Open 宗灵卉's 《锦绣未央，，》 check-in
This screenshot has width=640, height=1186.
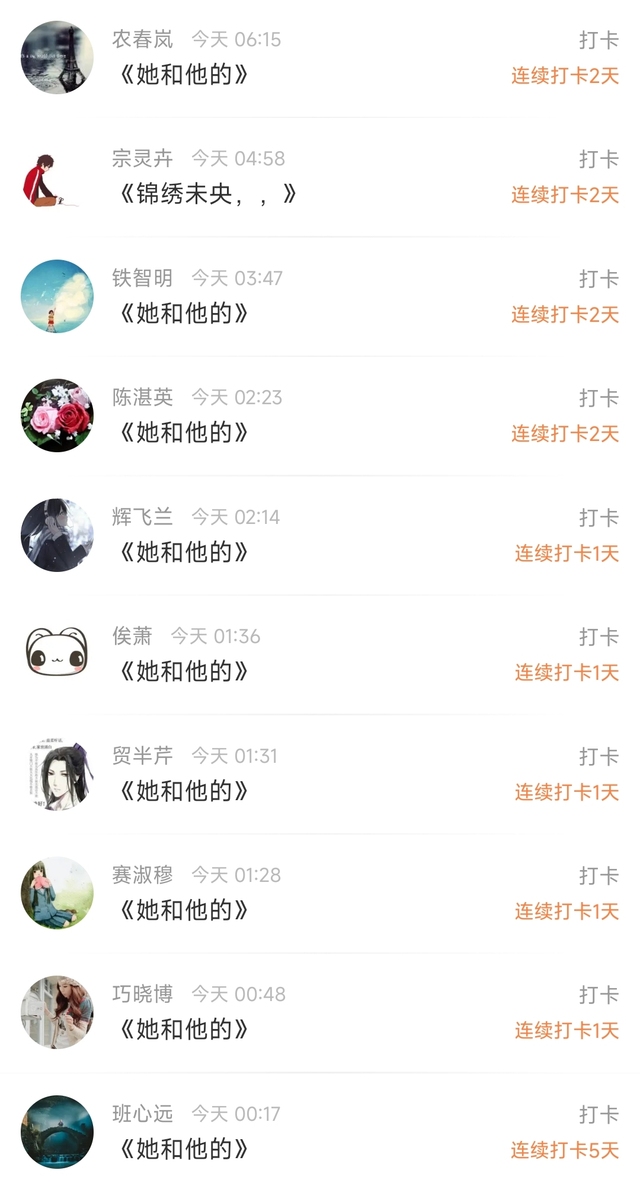tap(320, 177)
